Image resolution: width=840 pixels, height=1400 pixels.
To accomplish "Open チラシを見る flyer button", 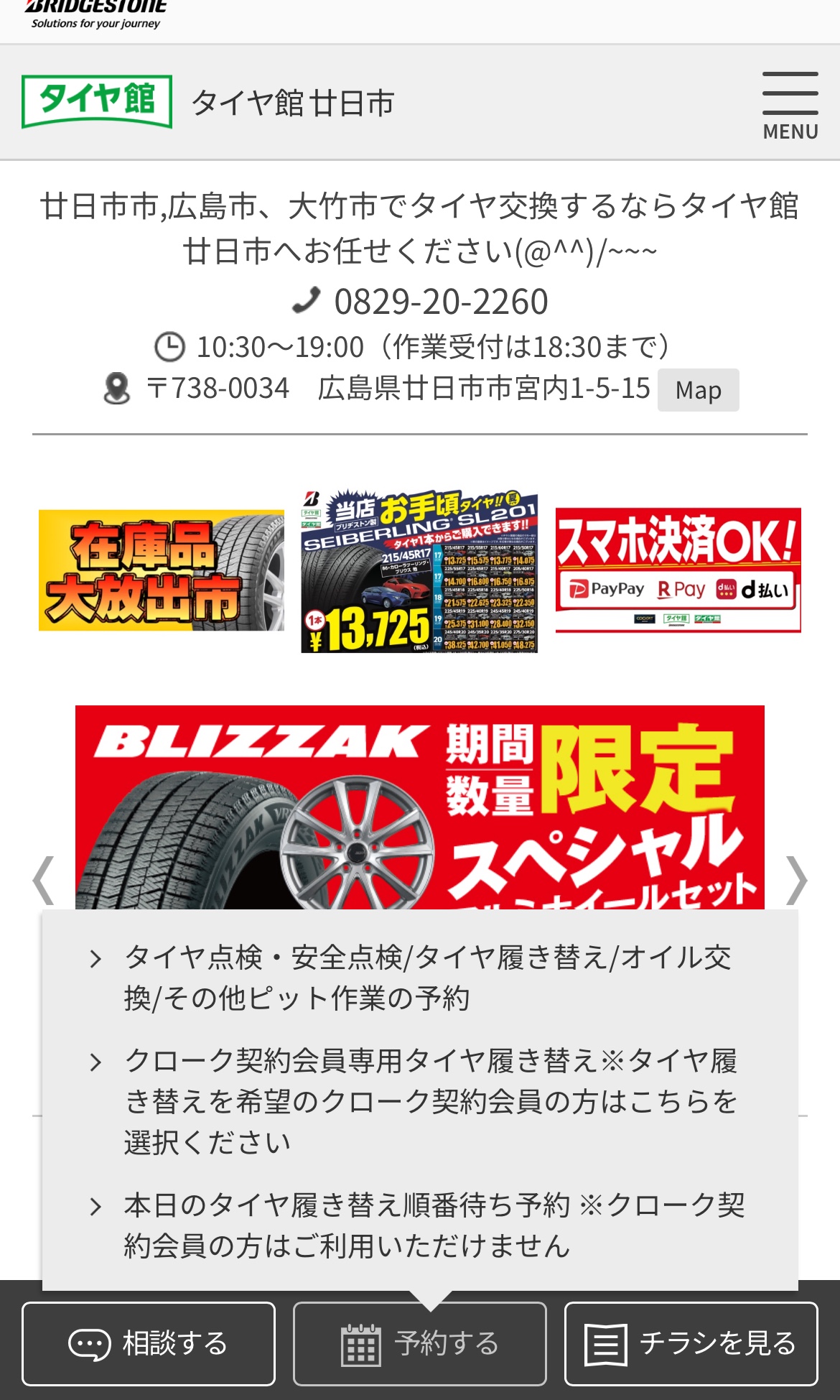I will click(x=691, y=1343).
